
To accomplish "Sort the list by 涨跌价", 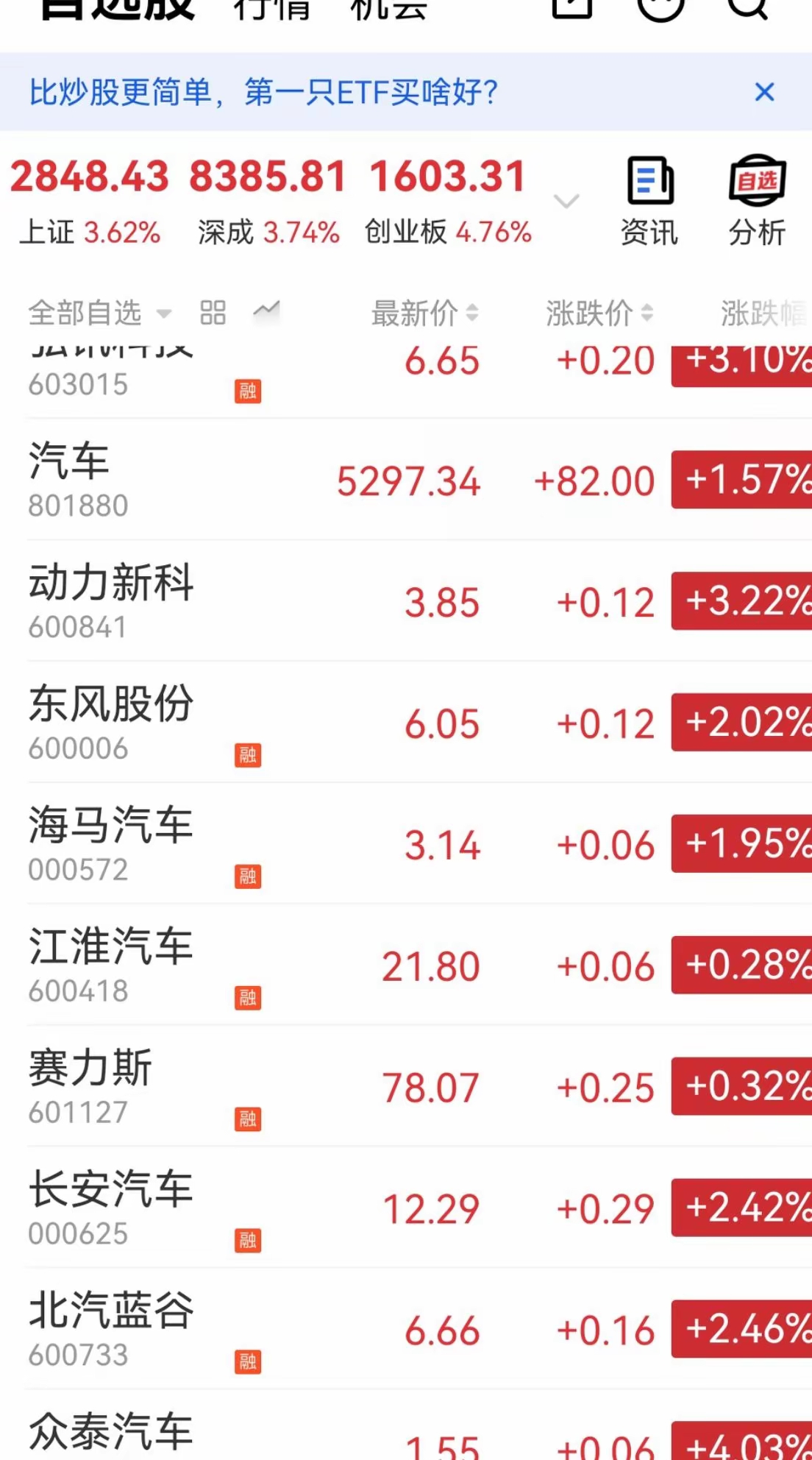I will 599,313.
